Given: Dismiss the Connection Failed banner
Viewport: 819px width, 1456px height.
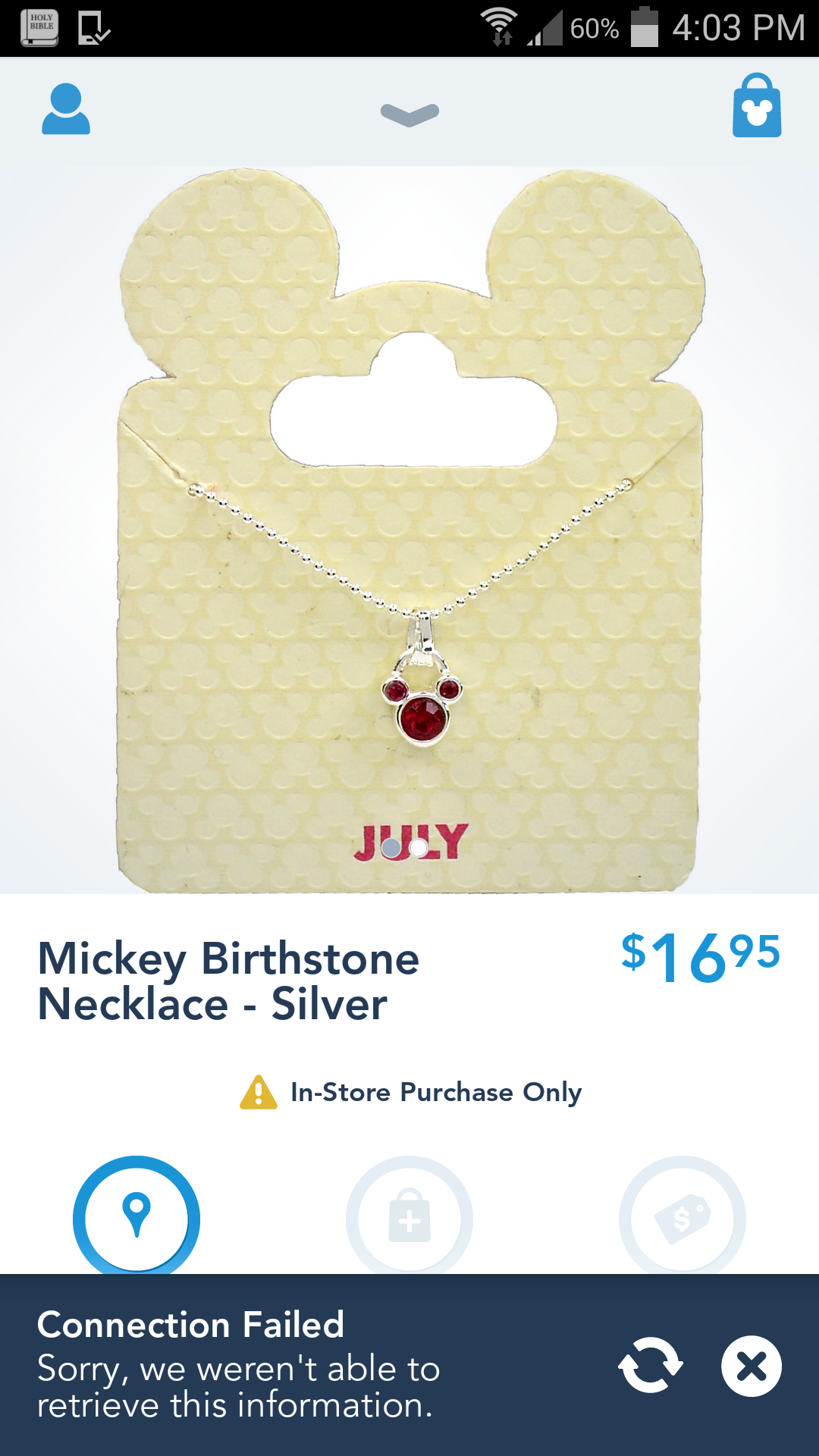Looking at the screenshot, I should coord(751,1365).
